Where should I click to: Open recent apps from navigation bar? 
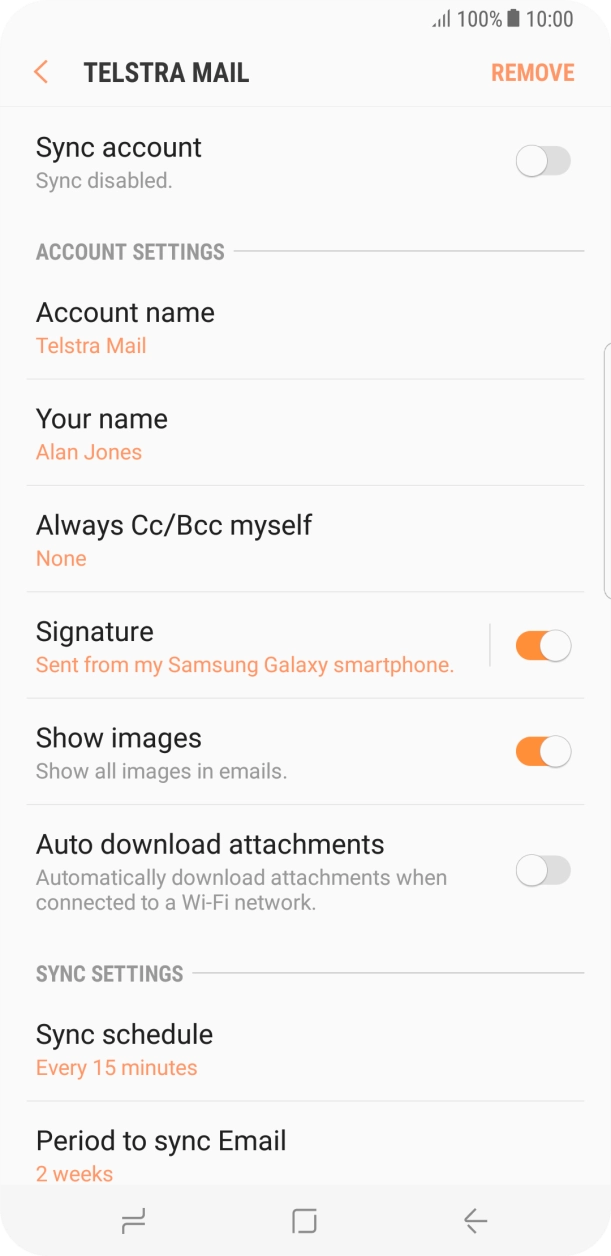[133, 1220]
